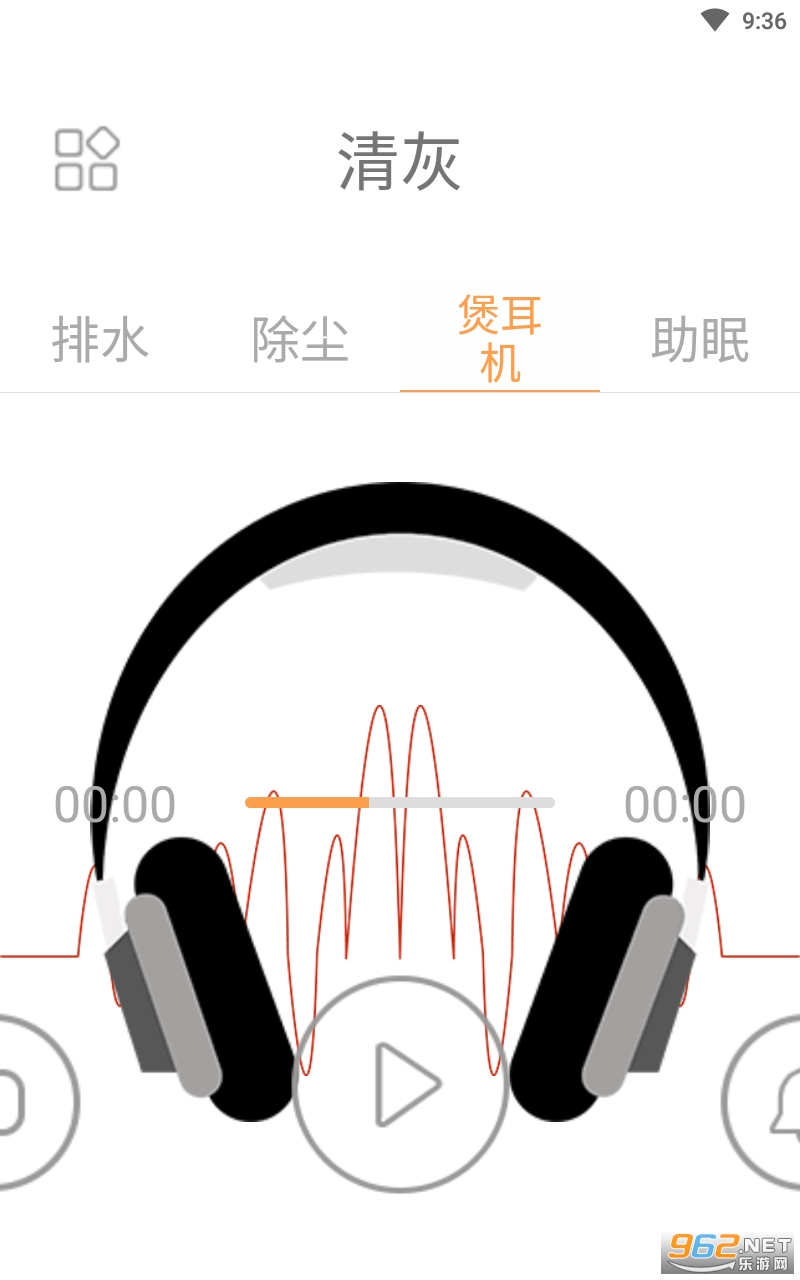
Task: Tap the left 00:00 elapsed time label
Action: click(x=116, y=803)
